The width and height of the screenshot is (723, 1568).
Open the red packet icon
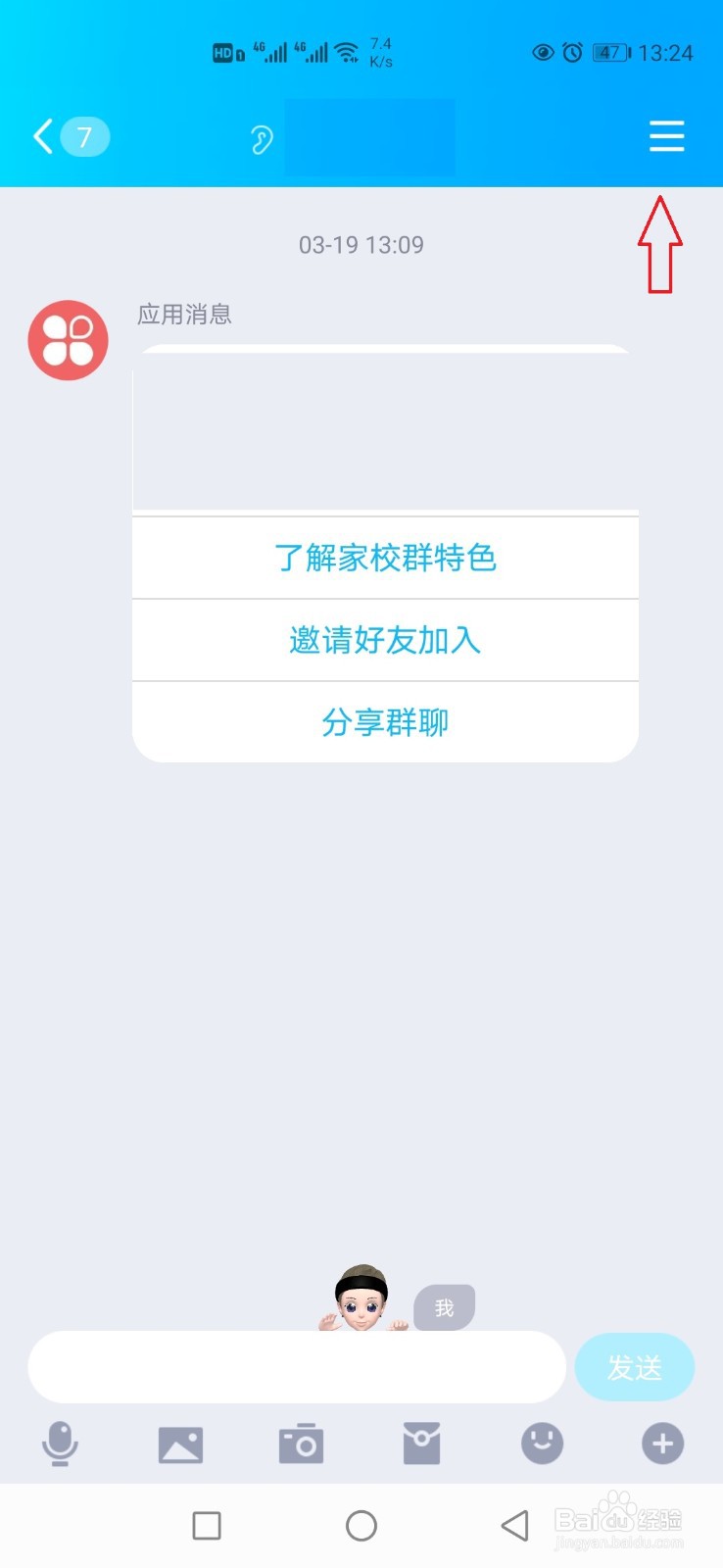[421, 1443]
